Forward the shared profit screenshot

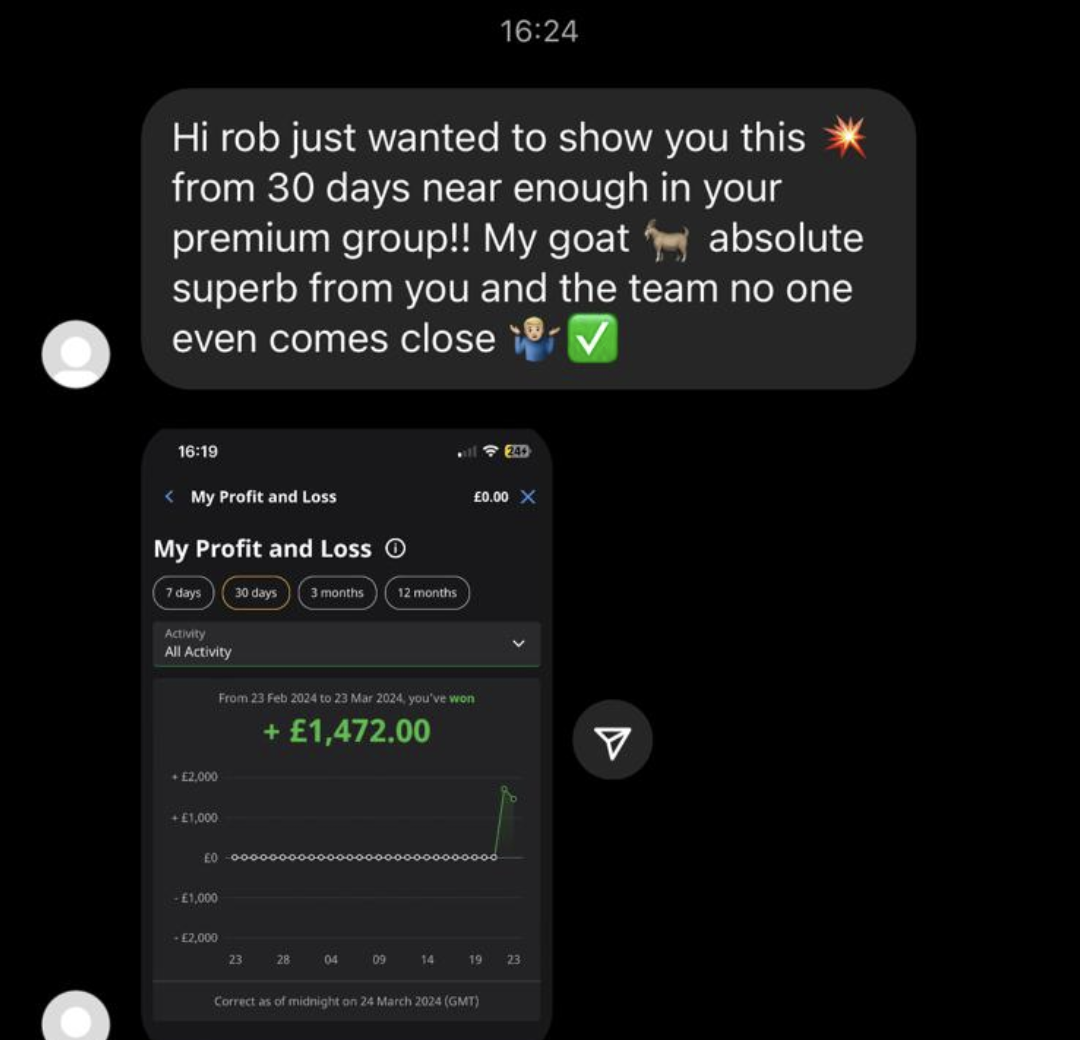tap(612, 740)
